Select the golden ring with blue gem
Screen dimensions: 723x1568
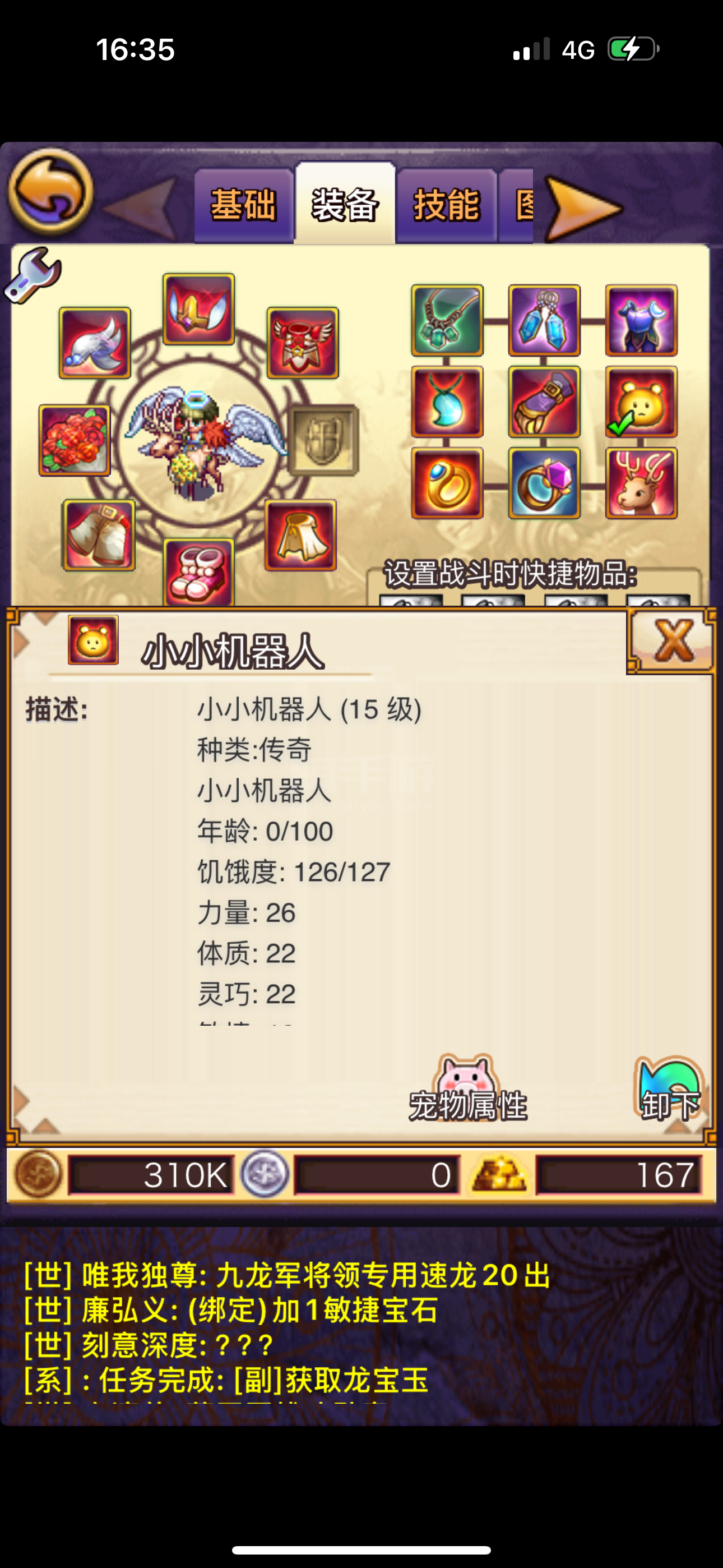pyautogui.click(x=447, y=483)
